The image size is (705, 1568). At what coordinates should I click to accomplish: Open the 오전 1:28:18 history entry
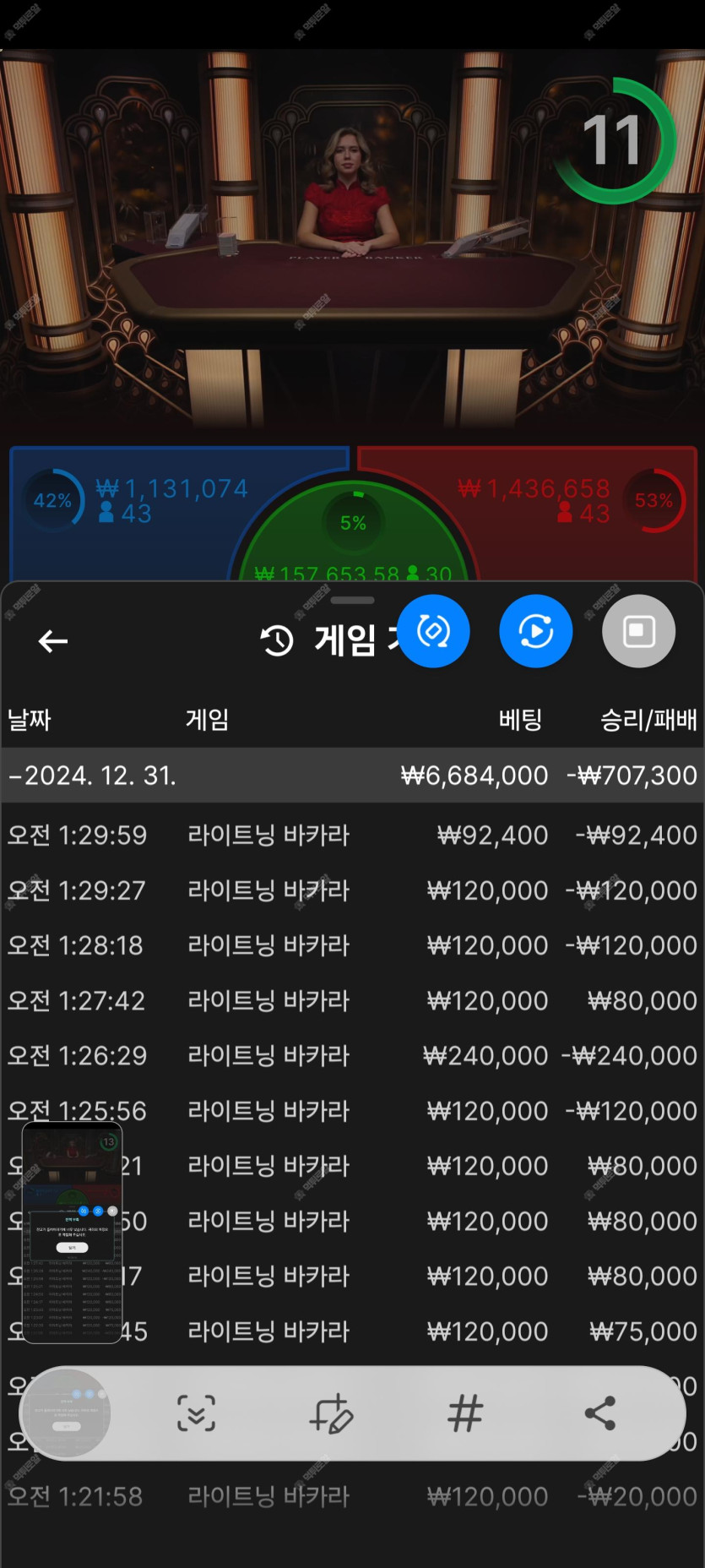pos(352,945)
